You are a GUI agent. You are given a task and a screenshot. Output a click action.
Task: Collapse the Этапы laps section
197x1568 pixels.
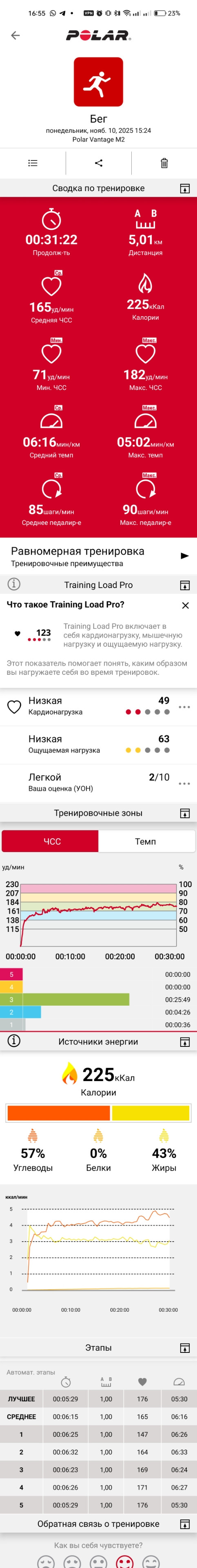click(x=185, y=1348)
